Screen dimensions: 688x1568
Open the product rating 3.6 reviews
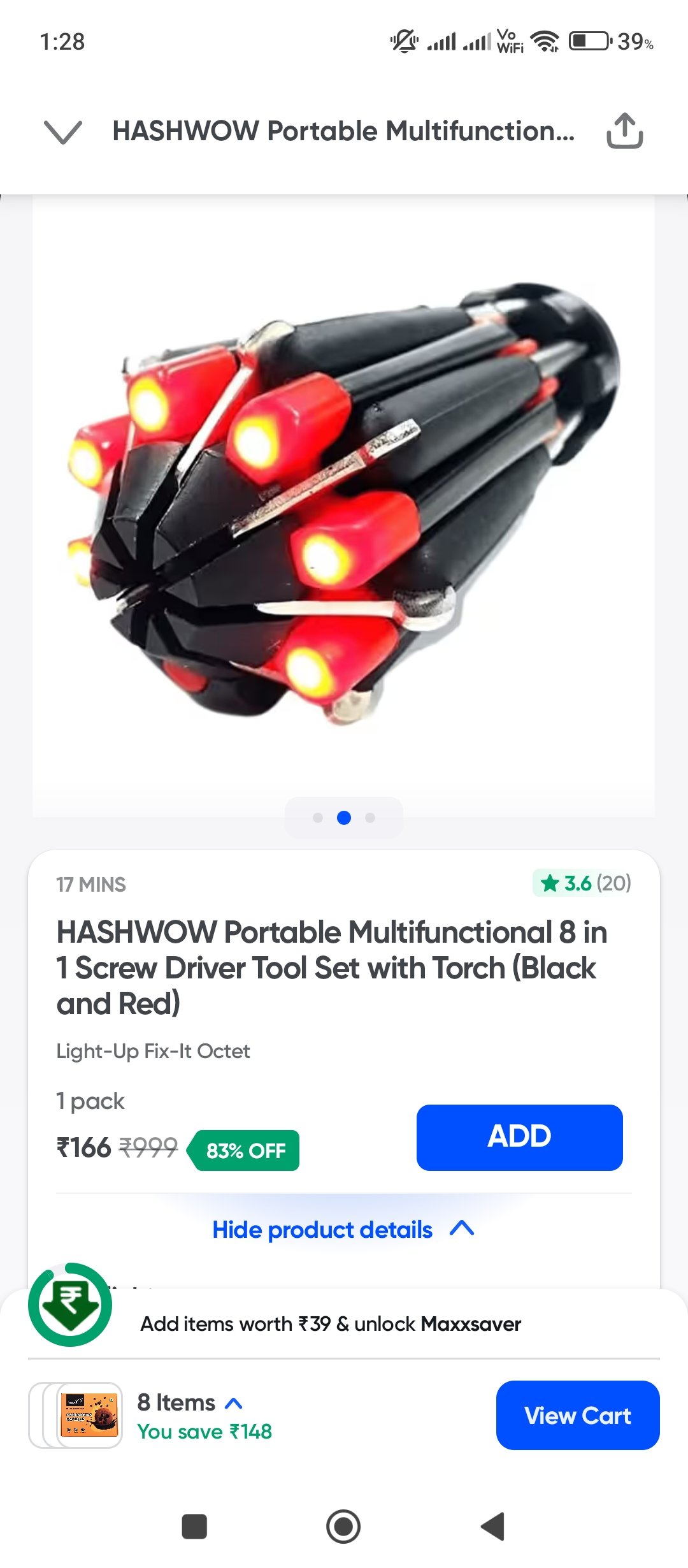(x=583, y=883)
